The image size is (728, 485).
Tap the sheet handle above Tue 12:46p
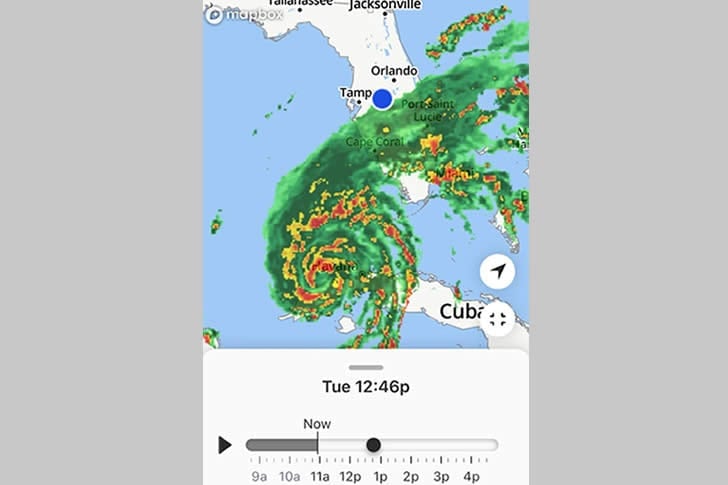tap(366, 367)
